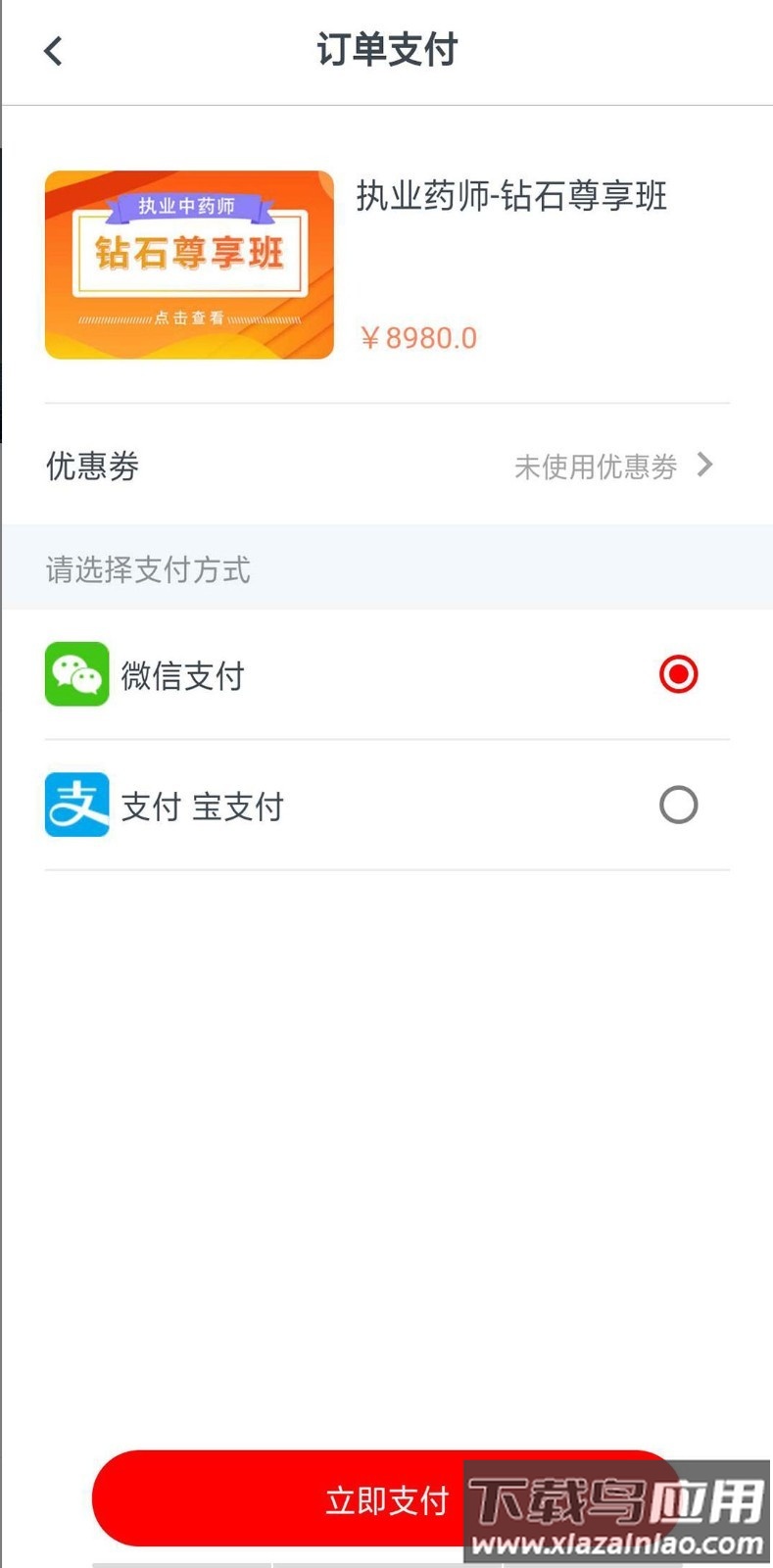Image resolution: width=773 pixels, height=1568 pixels.
Task: Select the 微信支付 radio button
Action: tap(677, 674)
